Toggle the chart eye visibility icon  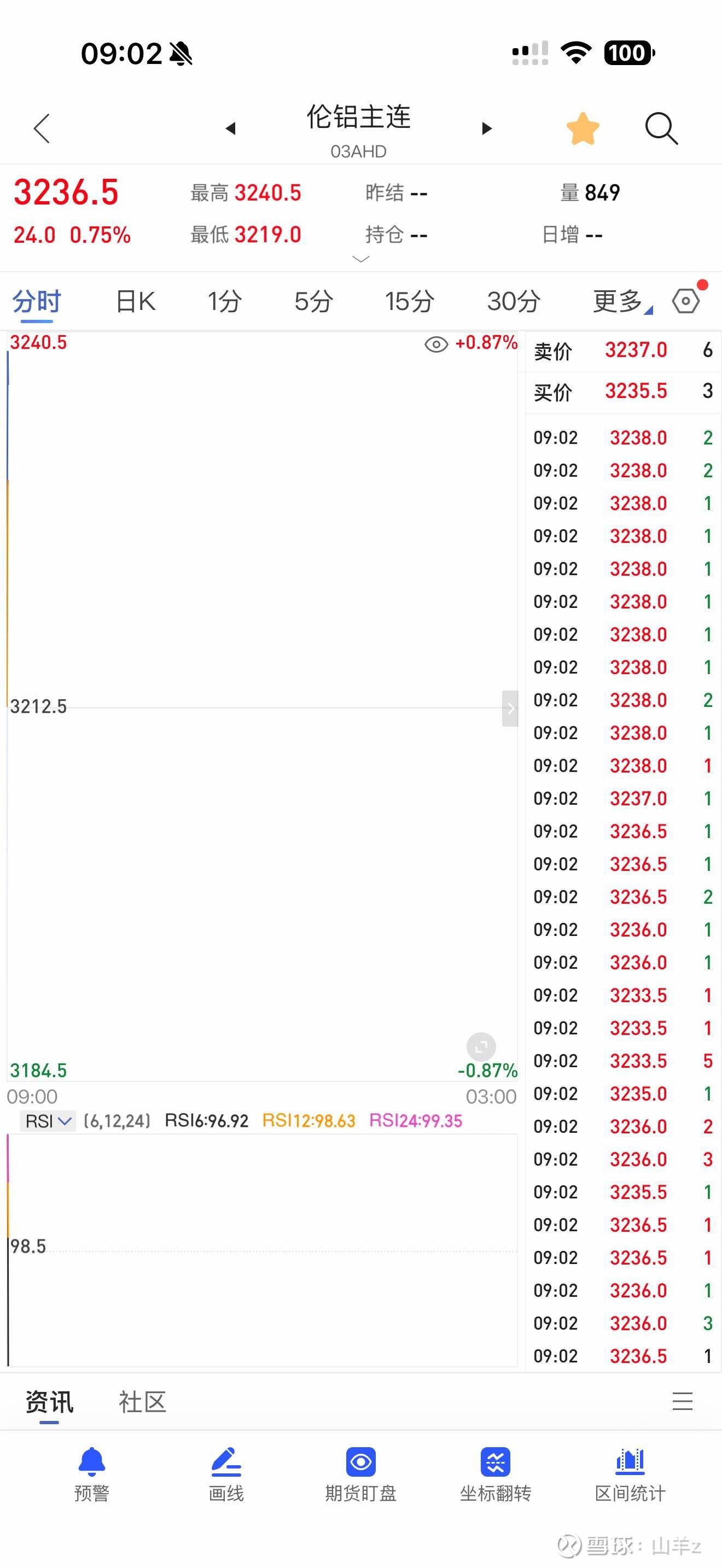tap(436, 344)
